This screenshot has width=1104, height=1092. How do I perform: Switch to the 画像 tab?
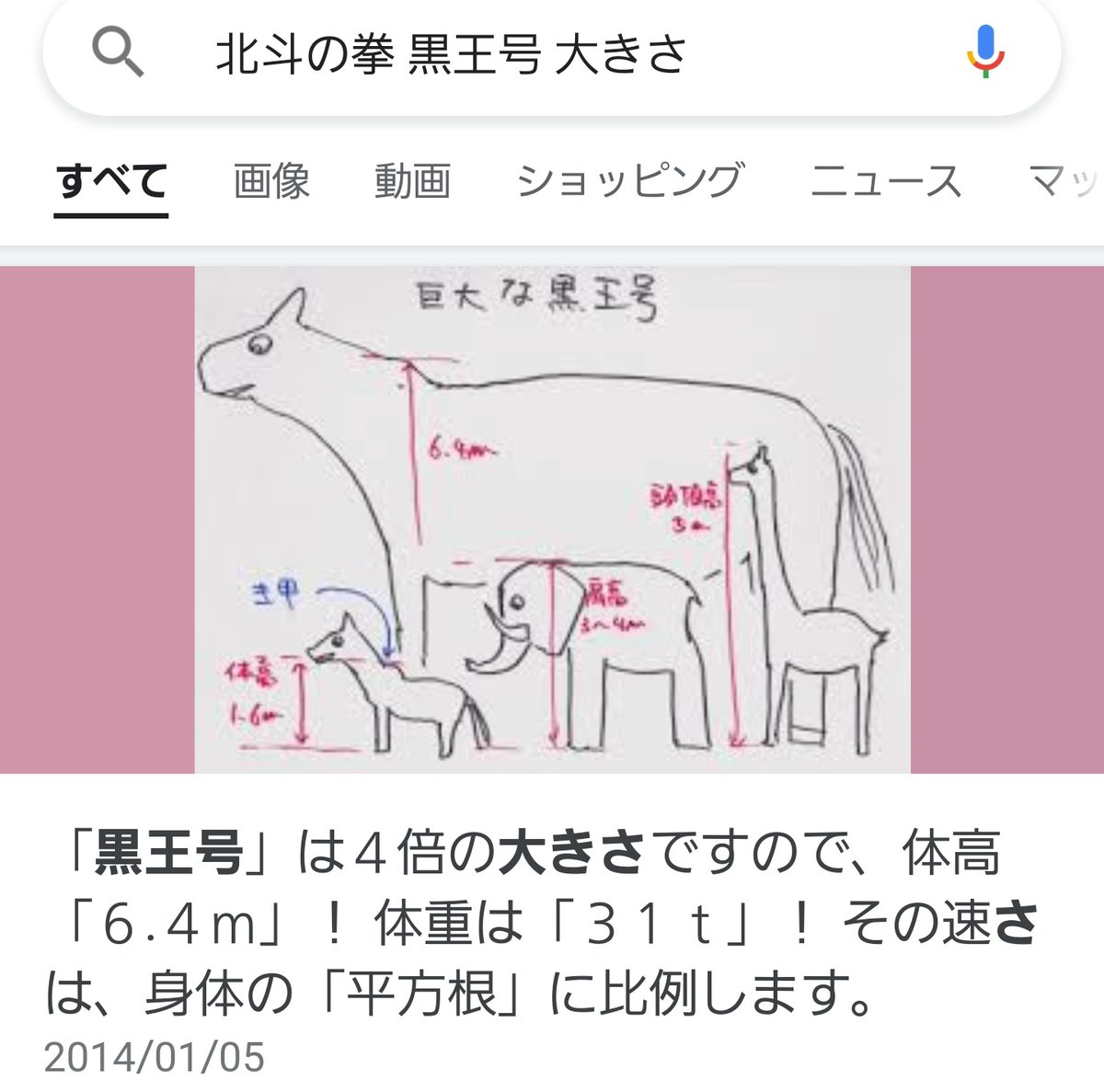tap(271, 181)
